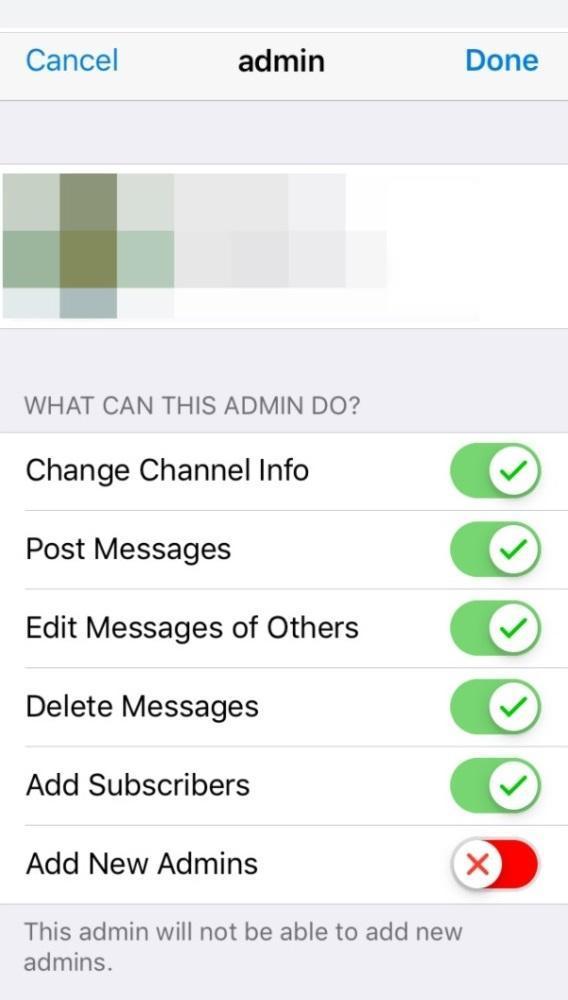Tap Done to save admin settings

point(502,61)
